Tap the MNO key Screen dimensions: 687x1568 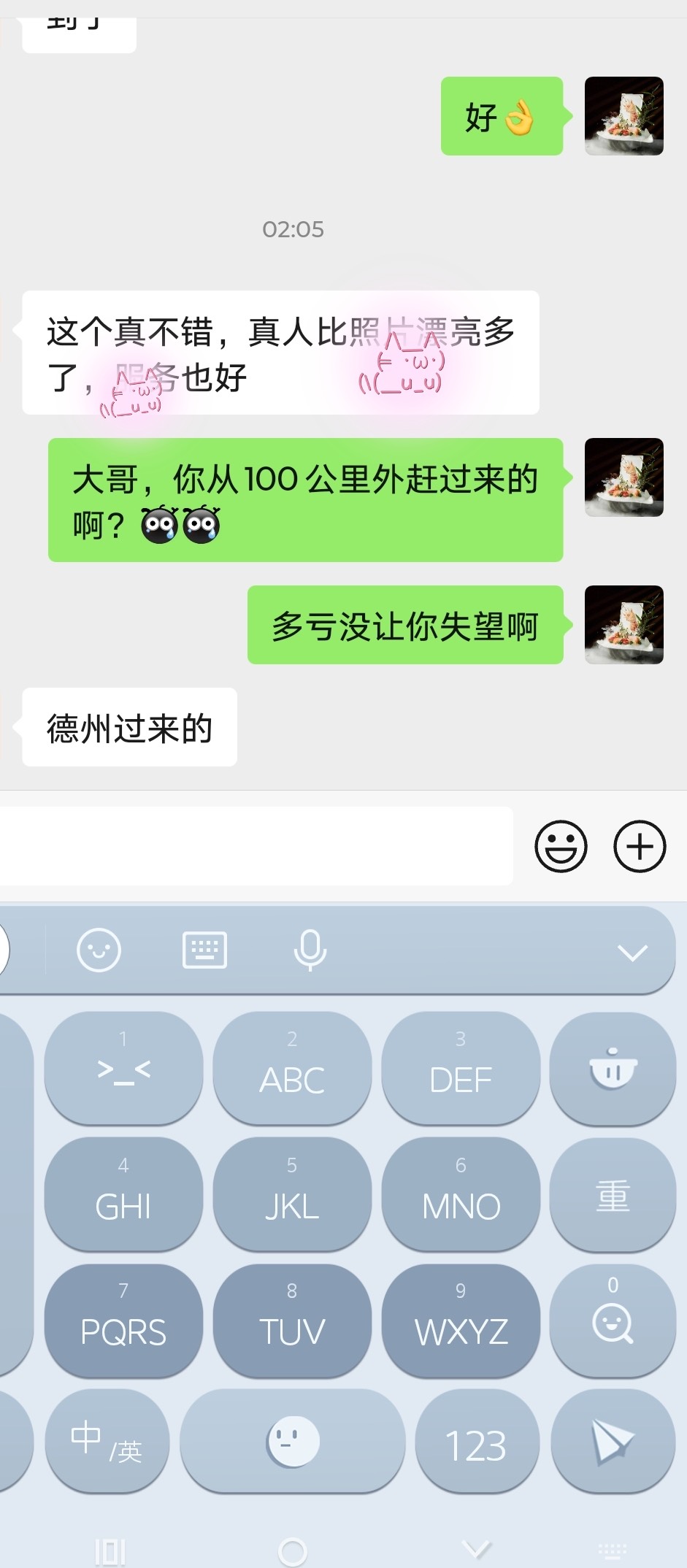(x=461, y=1194)
